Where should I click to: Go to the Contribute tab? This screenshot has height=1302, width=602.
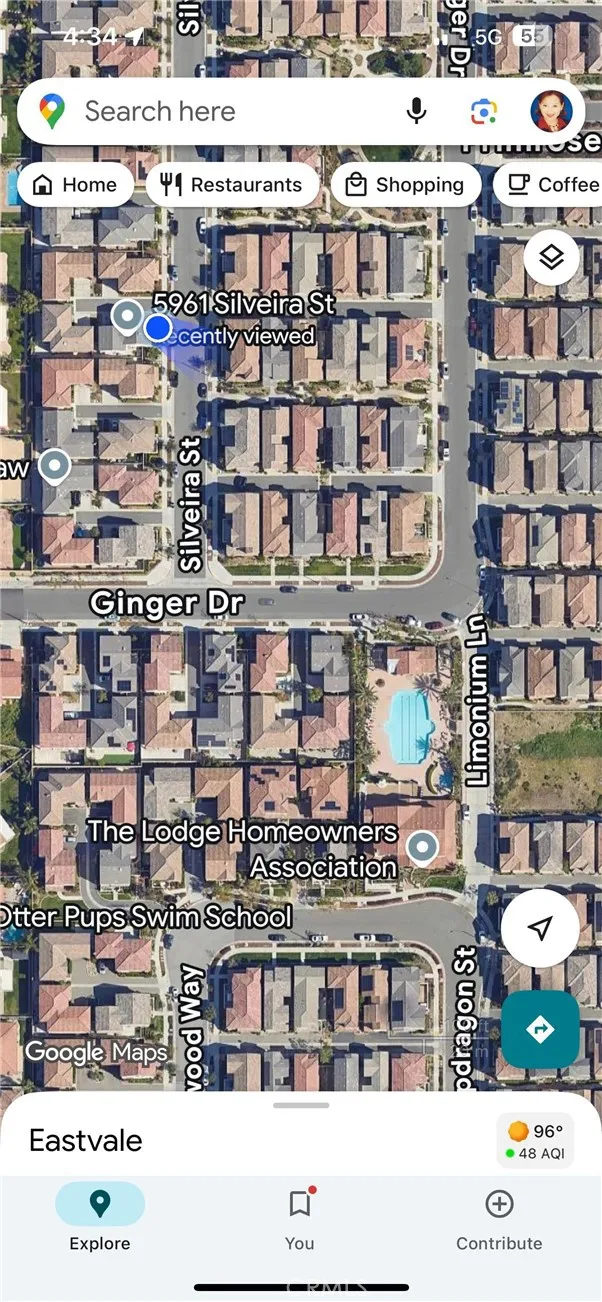point(499,1217)
